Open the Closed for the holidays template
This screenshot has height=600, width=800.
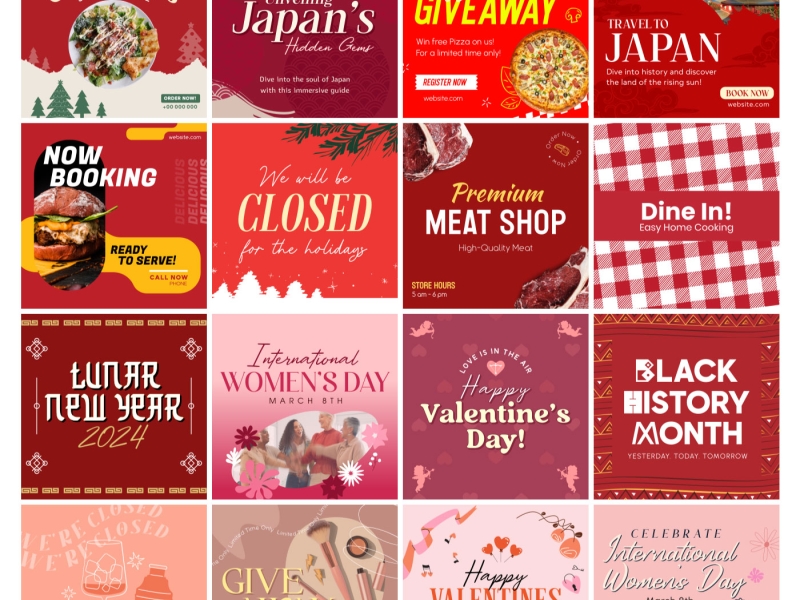tap(305, 216)
